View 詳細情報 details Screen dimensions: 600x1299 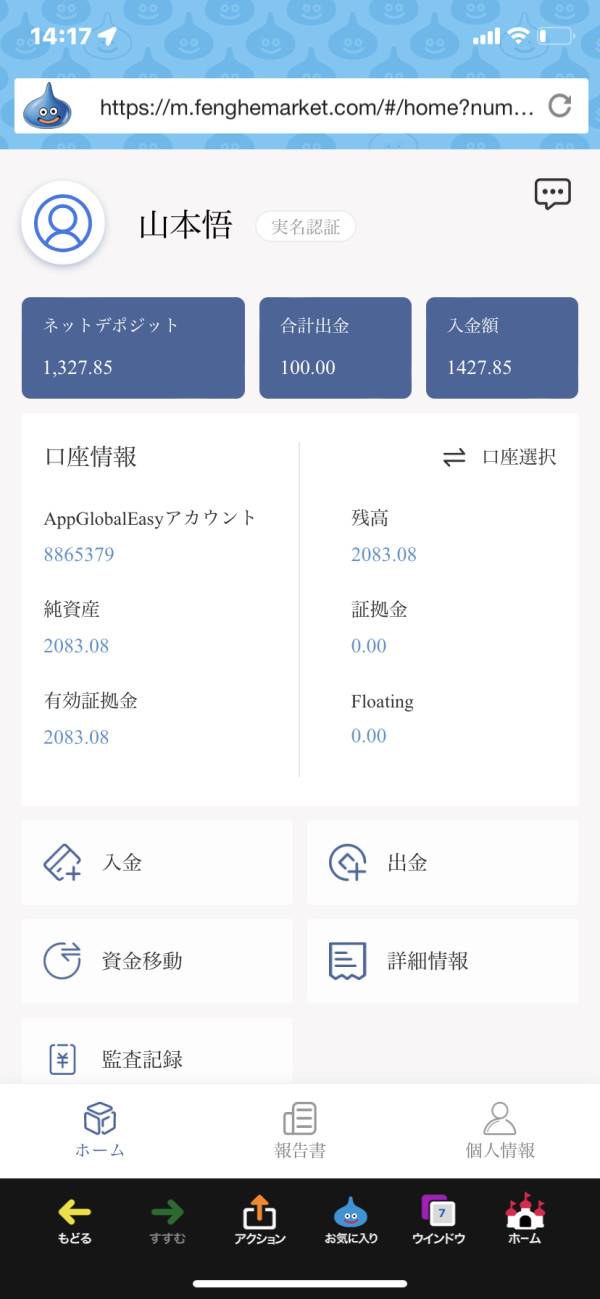(442, 960)
